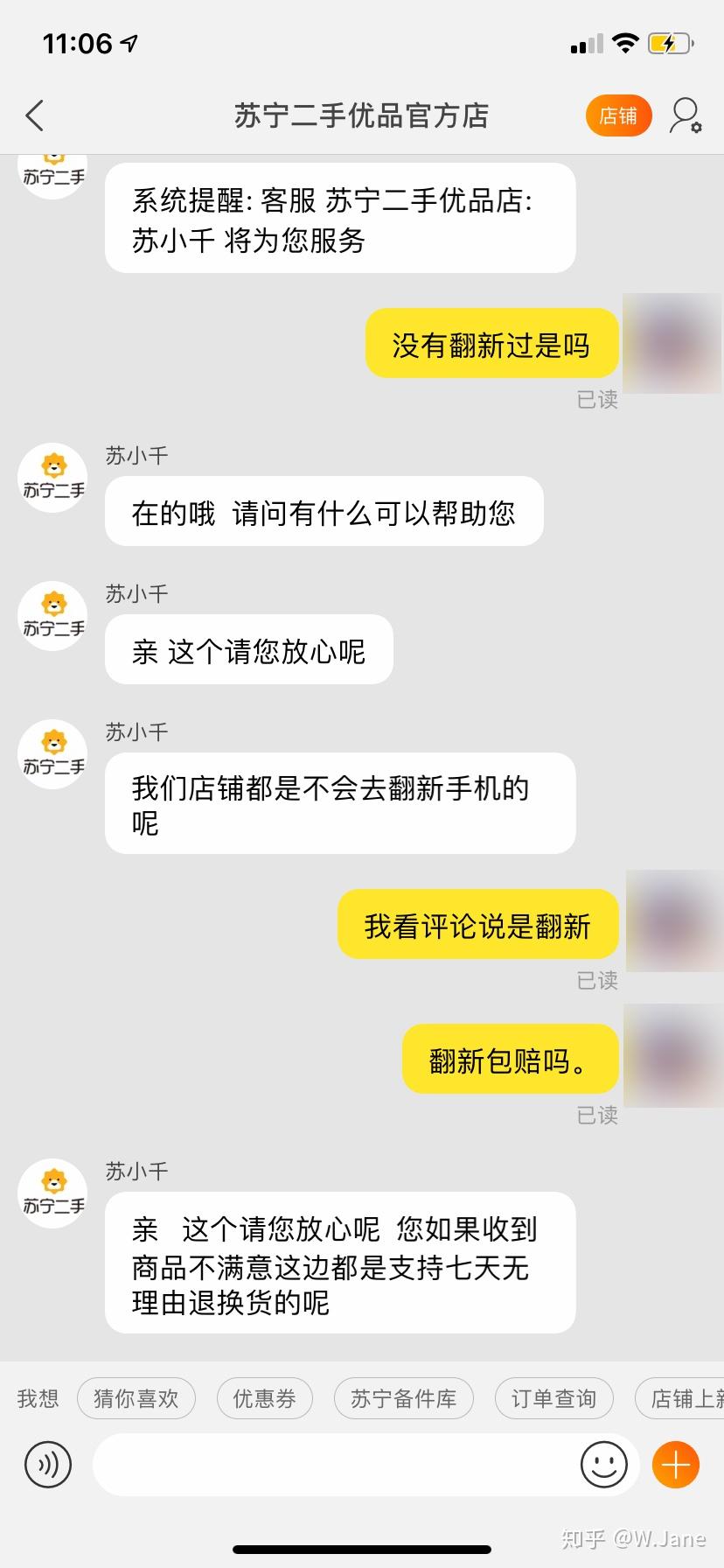This screenshot has width=724, height=1568.
Task: Open the emoji smiley picker
Action: pyautogui.click(x=604, y=1465)
